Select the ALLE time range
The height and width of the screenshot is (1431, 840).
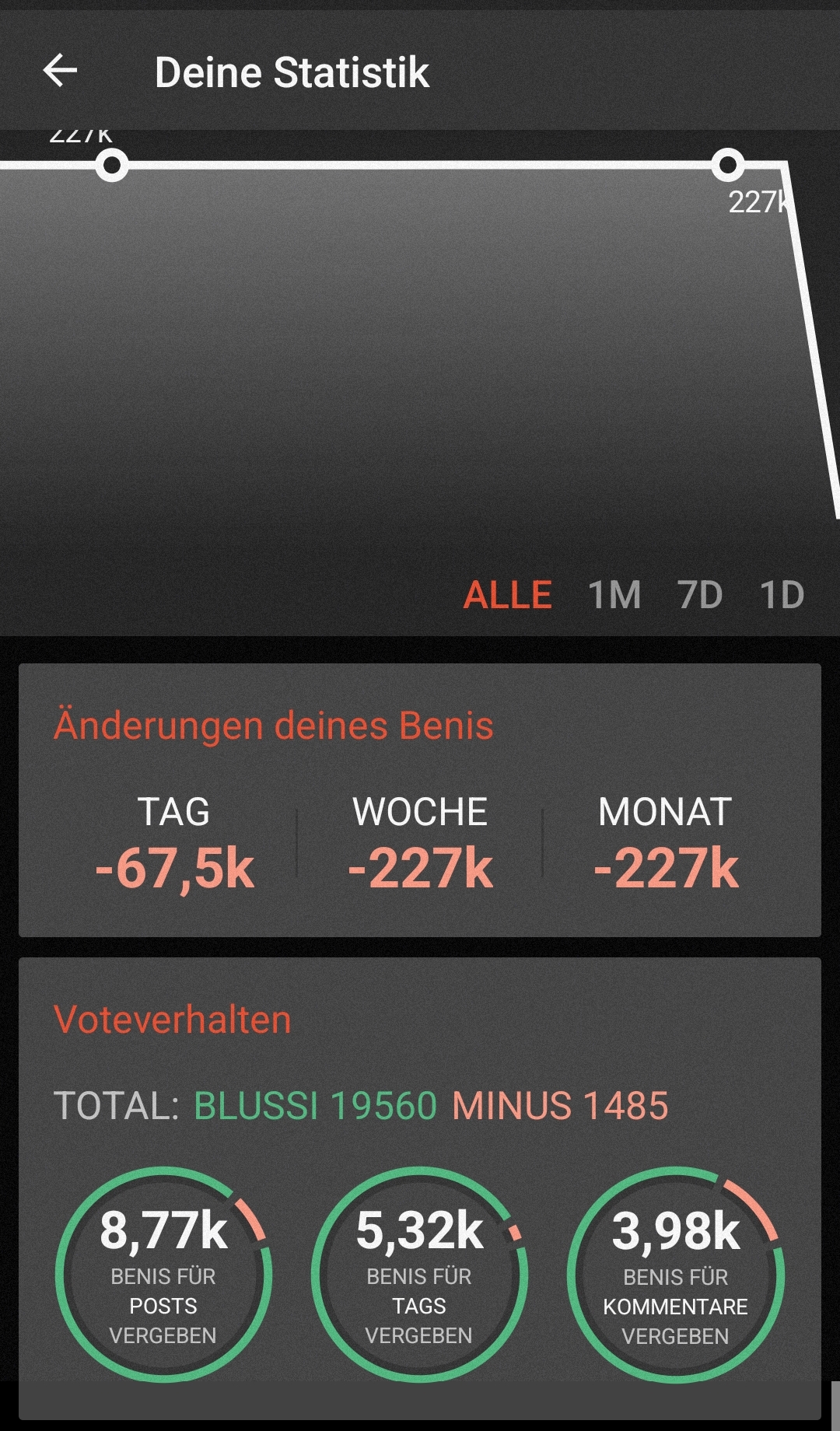point(507,596)
